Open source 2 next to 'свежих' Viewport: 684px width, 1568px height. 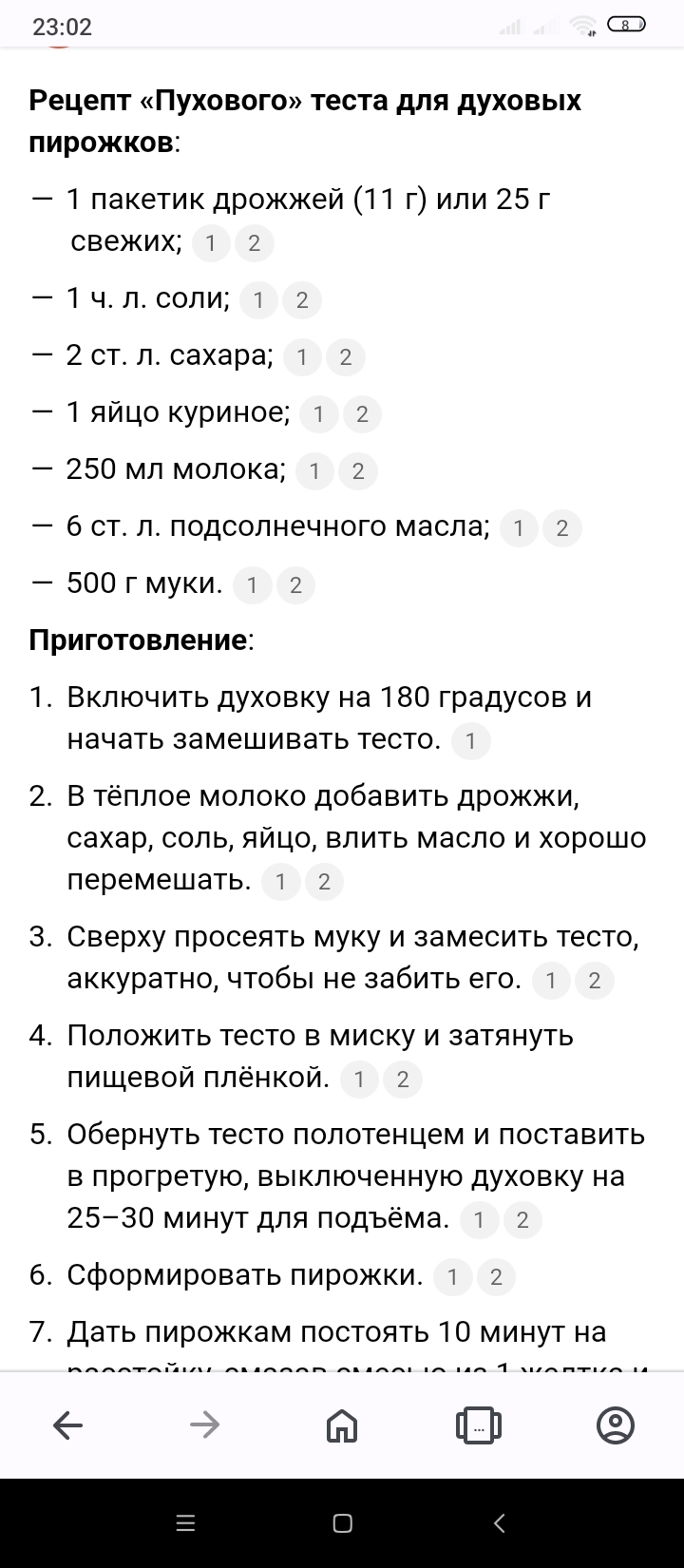click(x=255, y=244)
